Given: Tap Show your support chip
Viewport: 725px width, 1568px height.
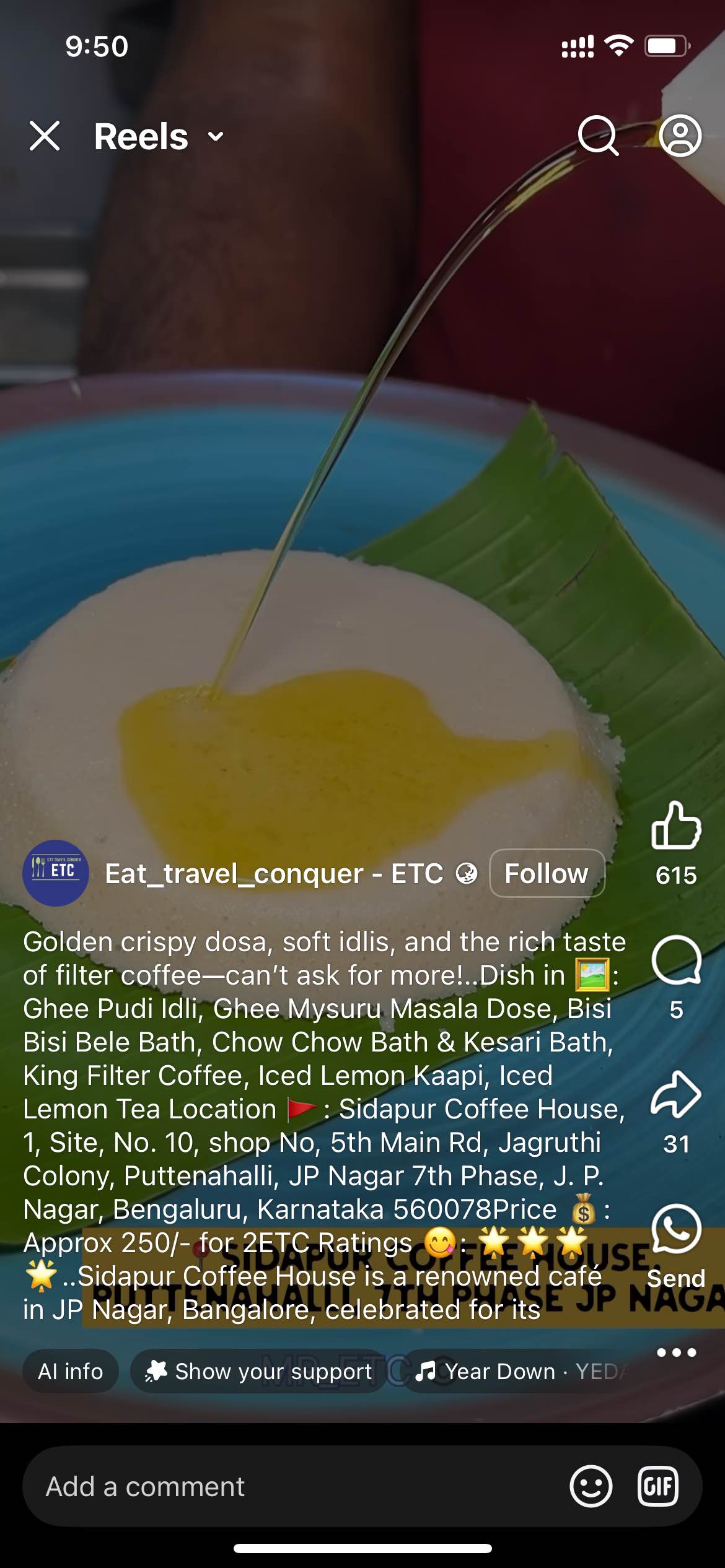Looking at the screenshot, I should [x=259, y=1372].
